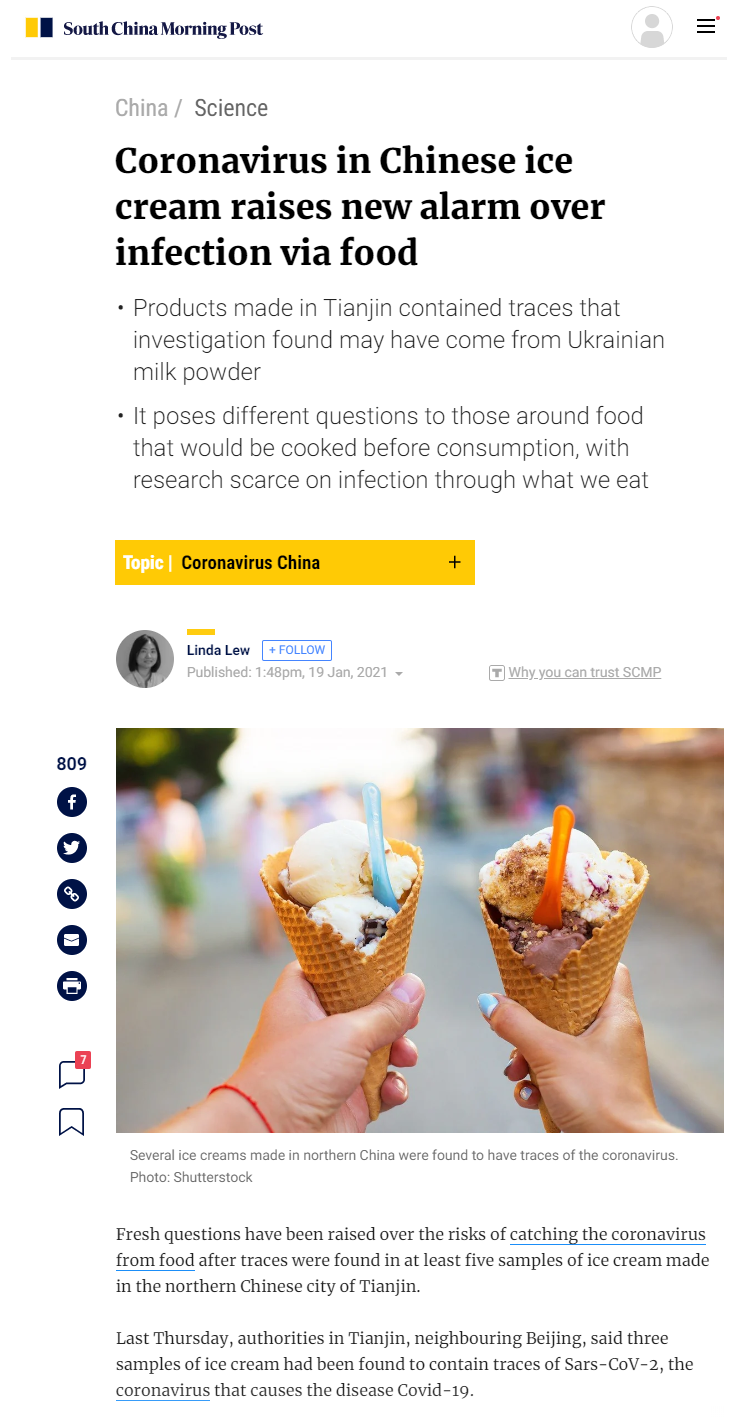The image size is (733, 1417).
Task: Share article by email
Action: [x=72, y=940]
